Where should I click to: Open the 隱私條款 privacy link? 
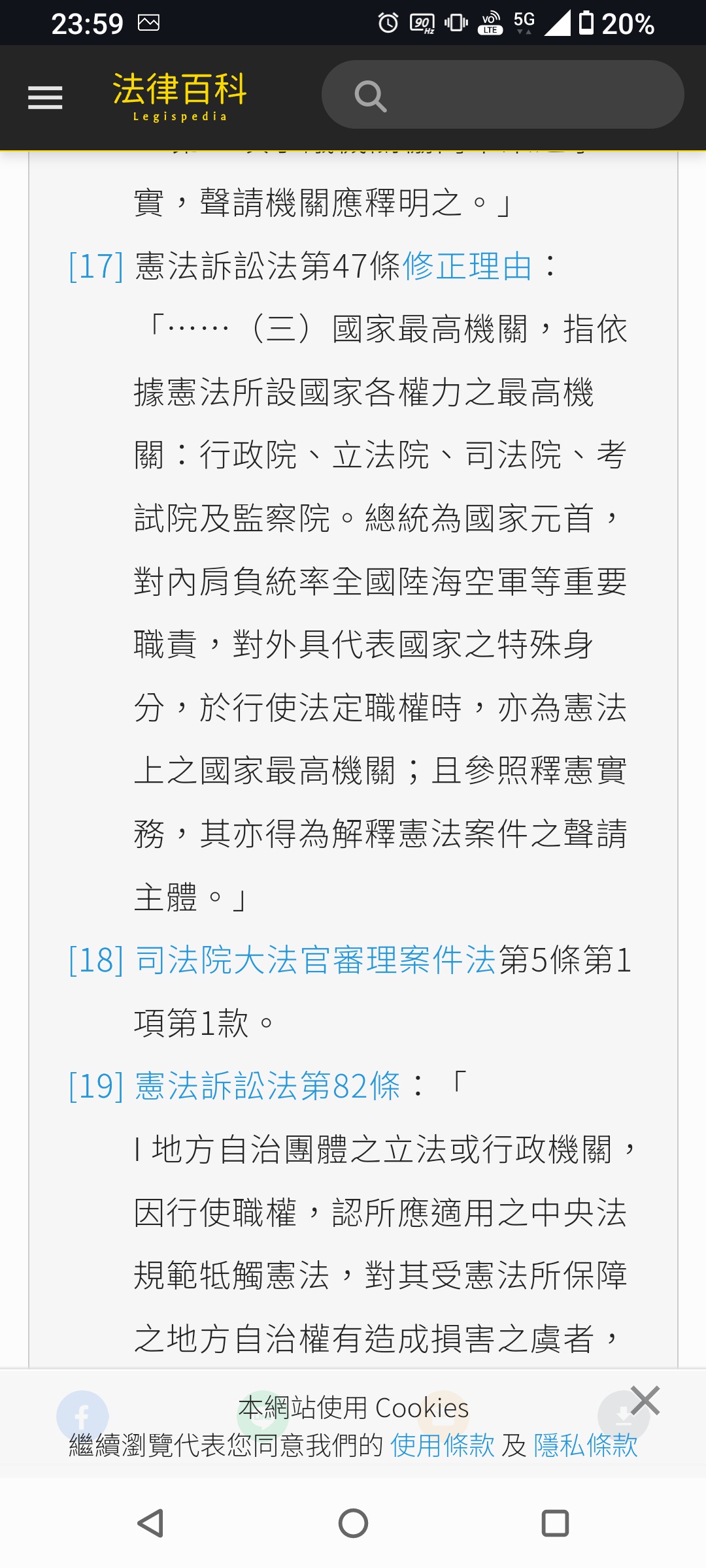point(586,1445)
